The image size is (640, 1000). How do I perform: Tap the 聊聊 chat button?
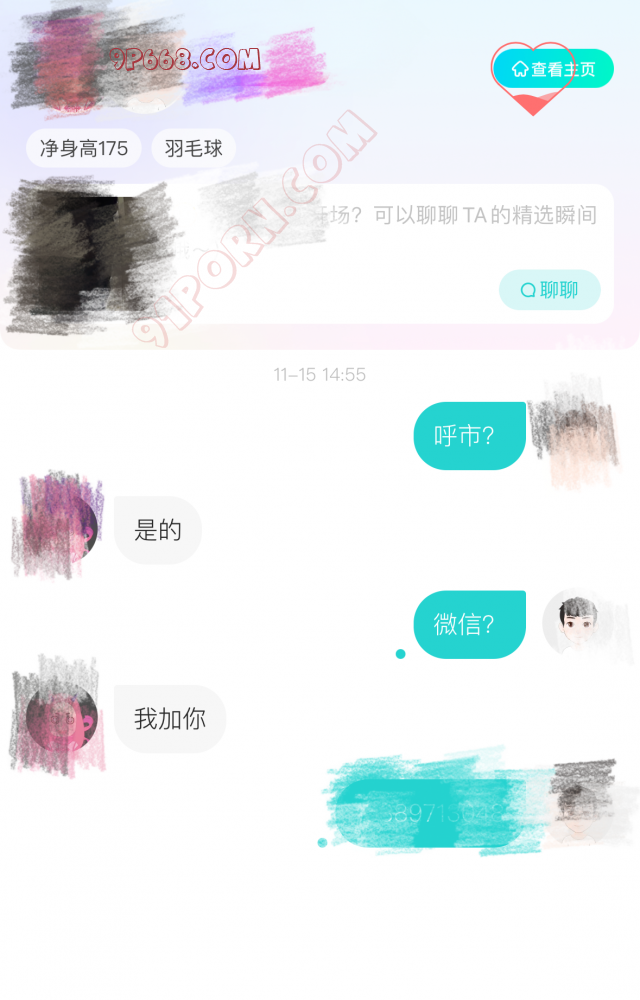click(x=550, y=290)
